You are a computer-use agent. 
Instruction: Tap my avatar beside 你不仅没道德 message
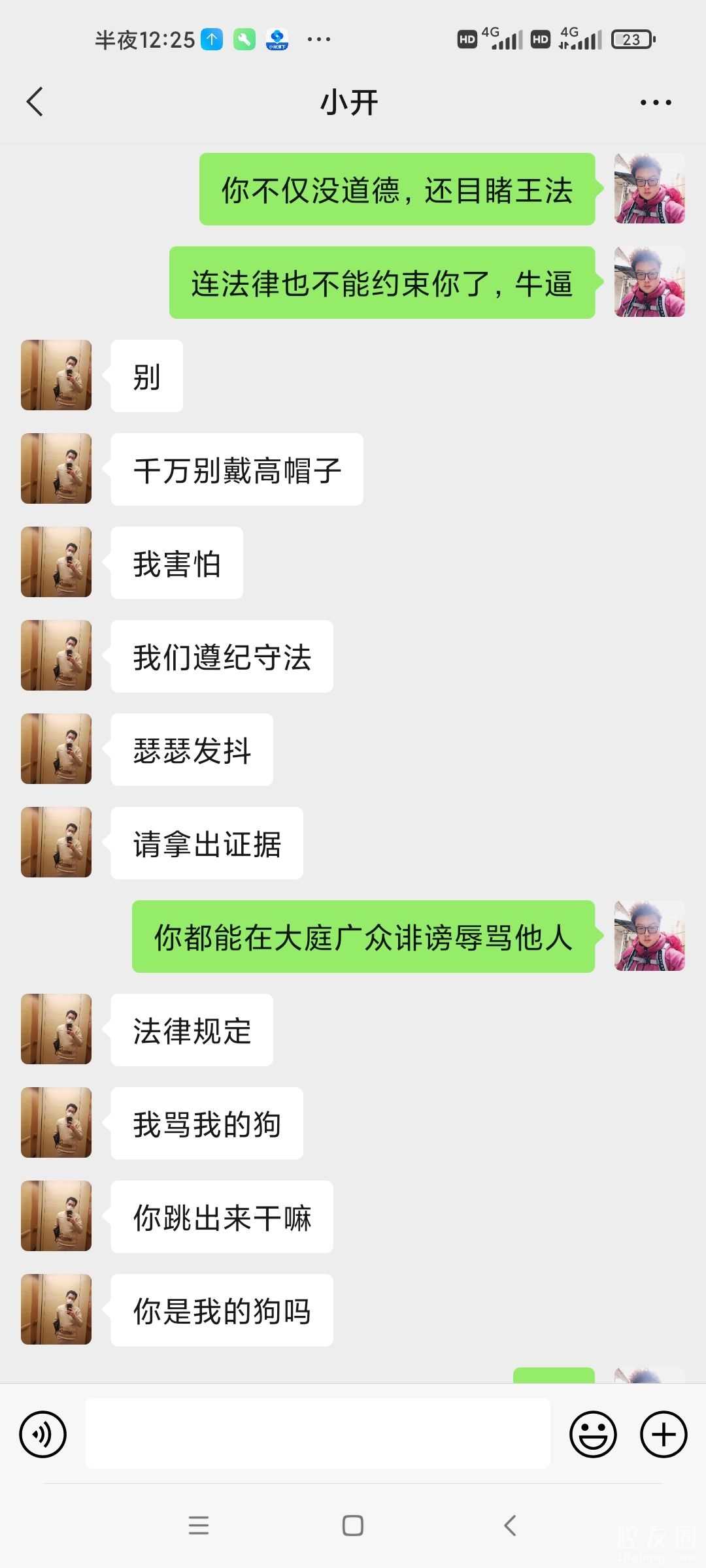(649, 189)
